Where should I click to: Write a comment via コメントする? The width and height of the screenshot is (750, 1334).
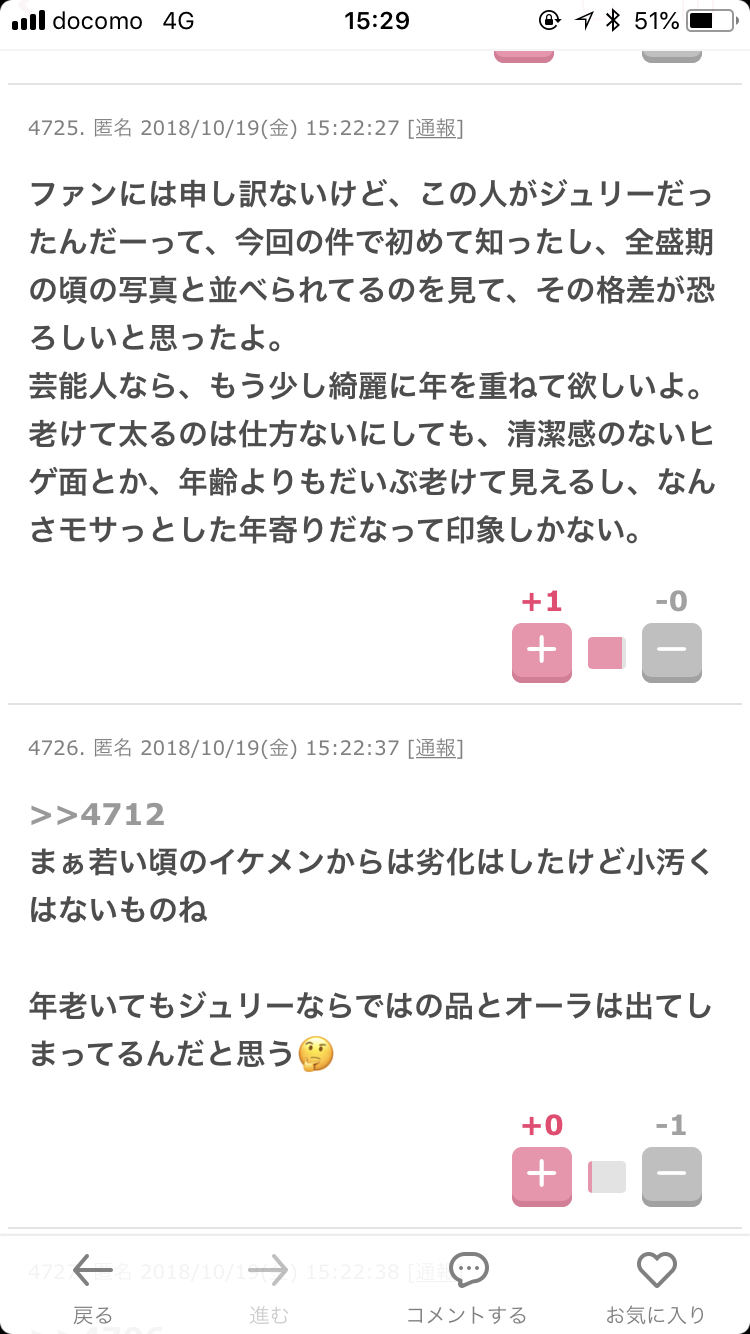(466, 1287)
